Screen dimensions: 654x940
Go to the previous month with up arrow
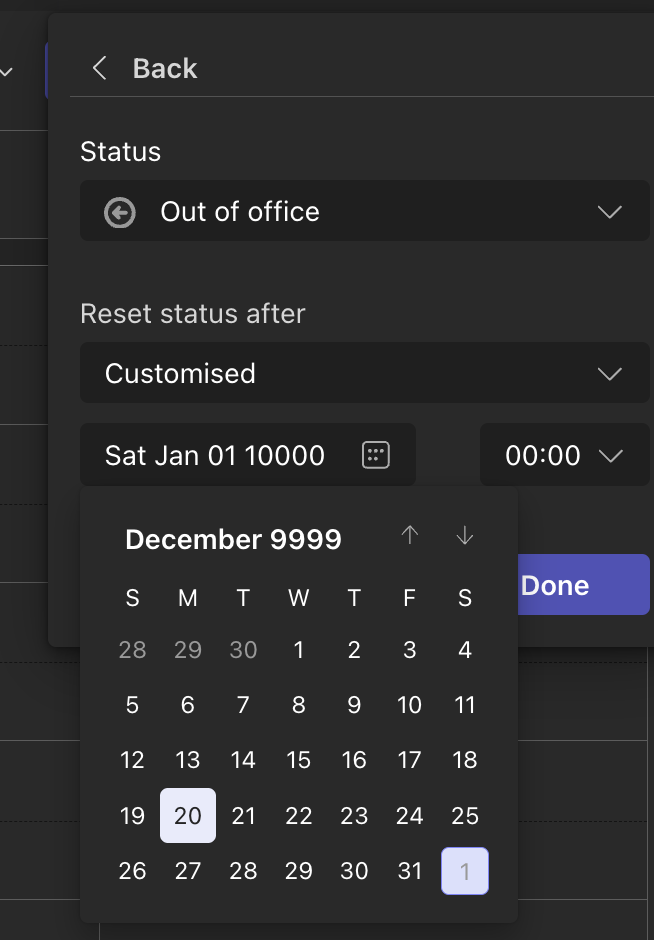coord(409,535)
